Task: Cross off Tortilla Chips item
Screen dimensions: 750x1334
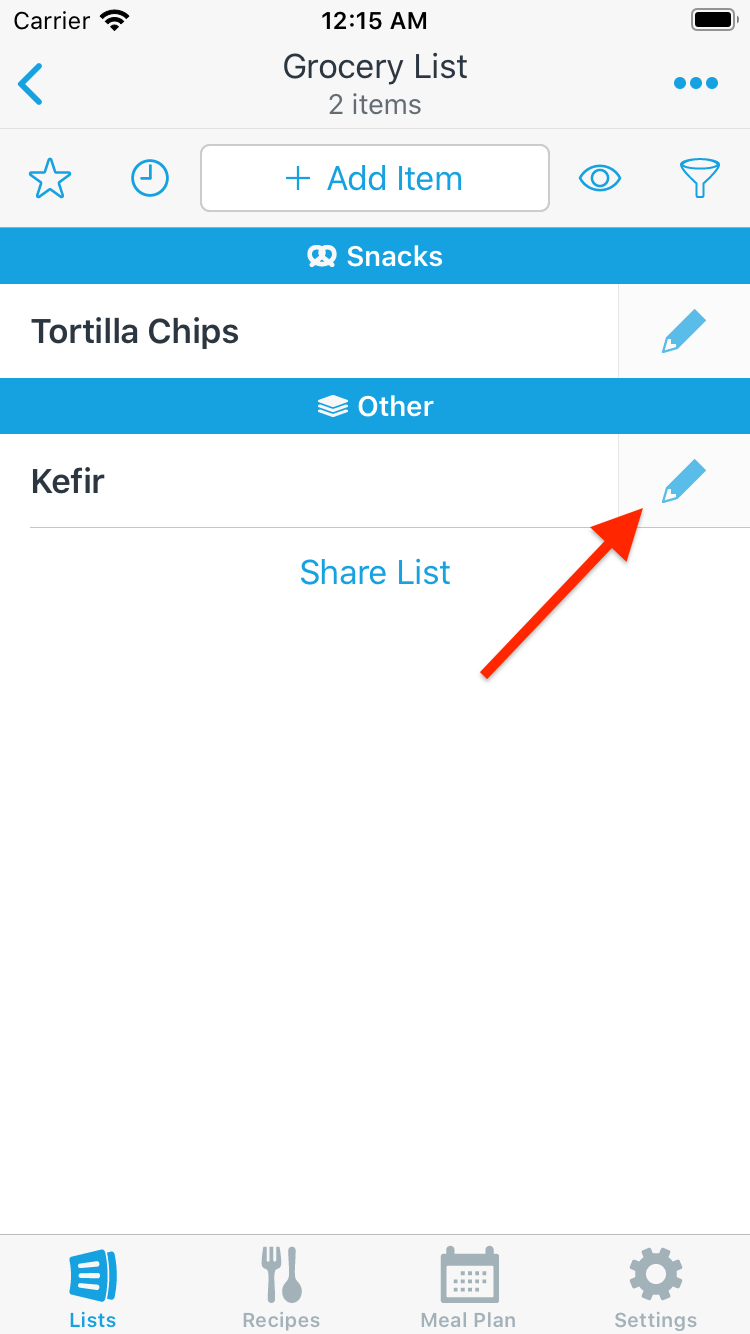Action: pos(300,331)
